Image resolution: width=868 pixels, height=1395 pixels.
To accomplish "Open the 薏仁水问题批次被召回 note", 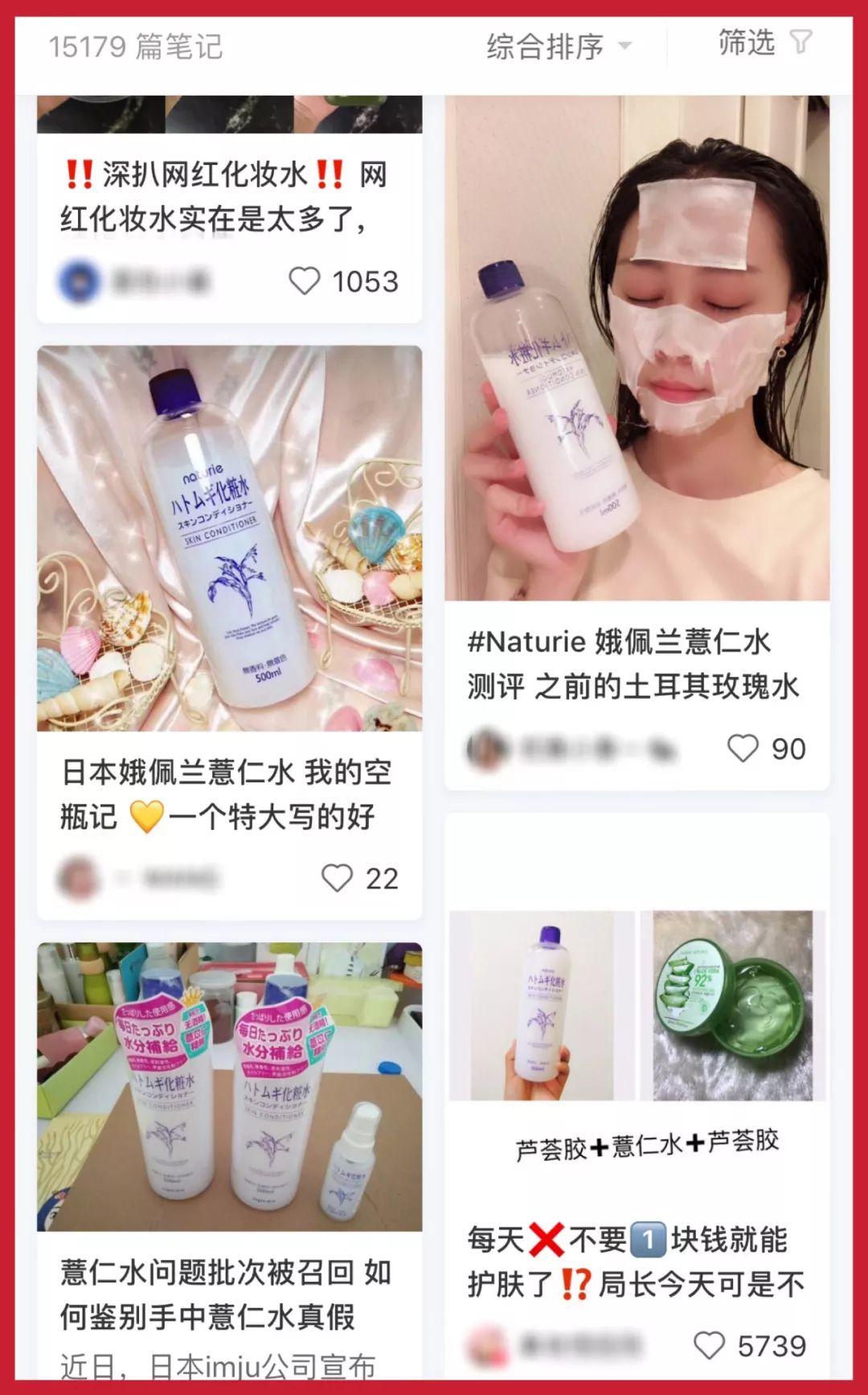I will [x=228, y=1087].
